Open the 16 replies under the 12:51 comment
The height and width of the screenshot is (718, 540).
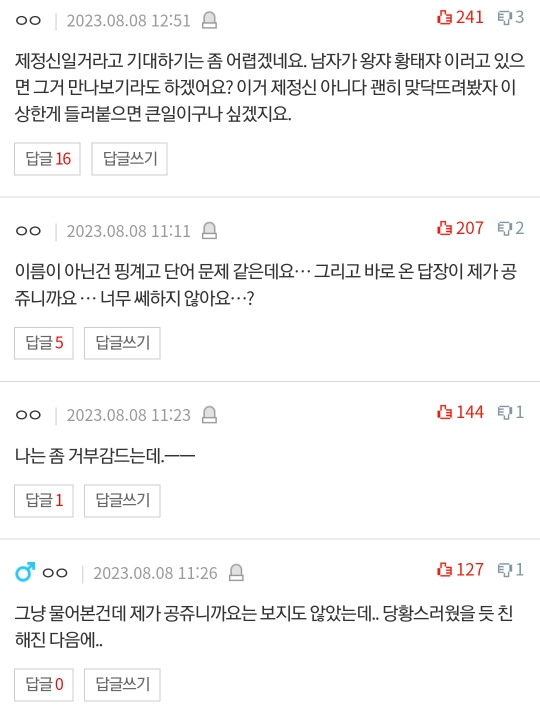pyautogui.click(x=47, y=159)
